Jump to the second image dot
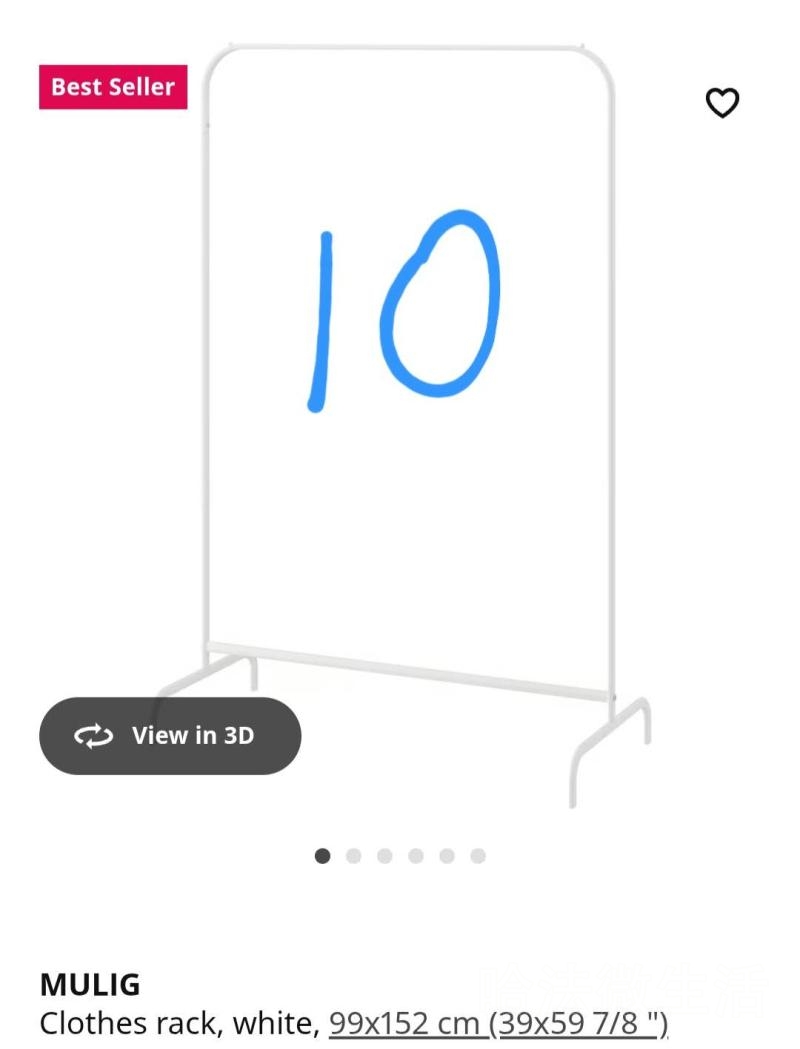This screenshot has width=800, height=1049. 353,856
